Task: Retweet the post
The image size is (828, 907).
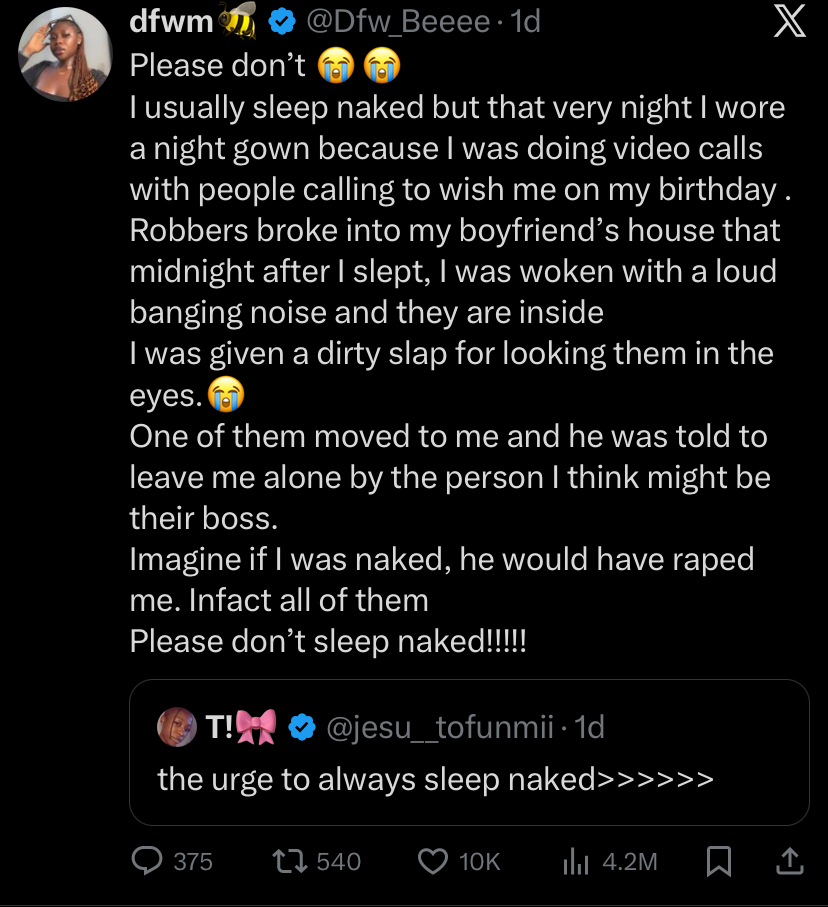Action: click(292, 861)
